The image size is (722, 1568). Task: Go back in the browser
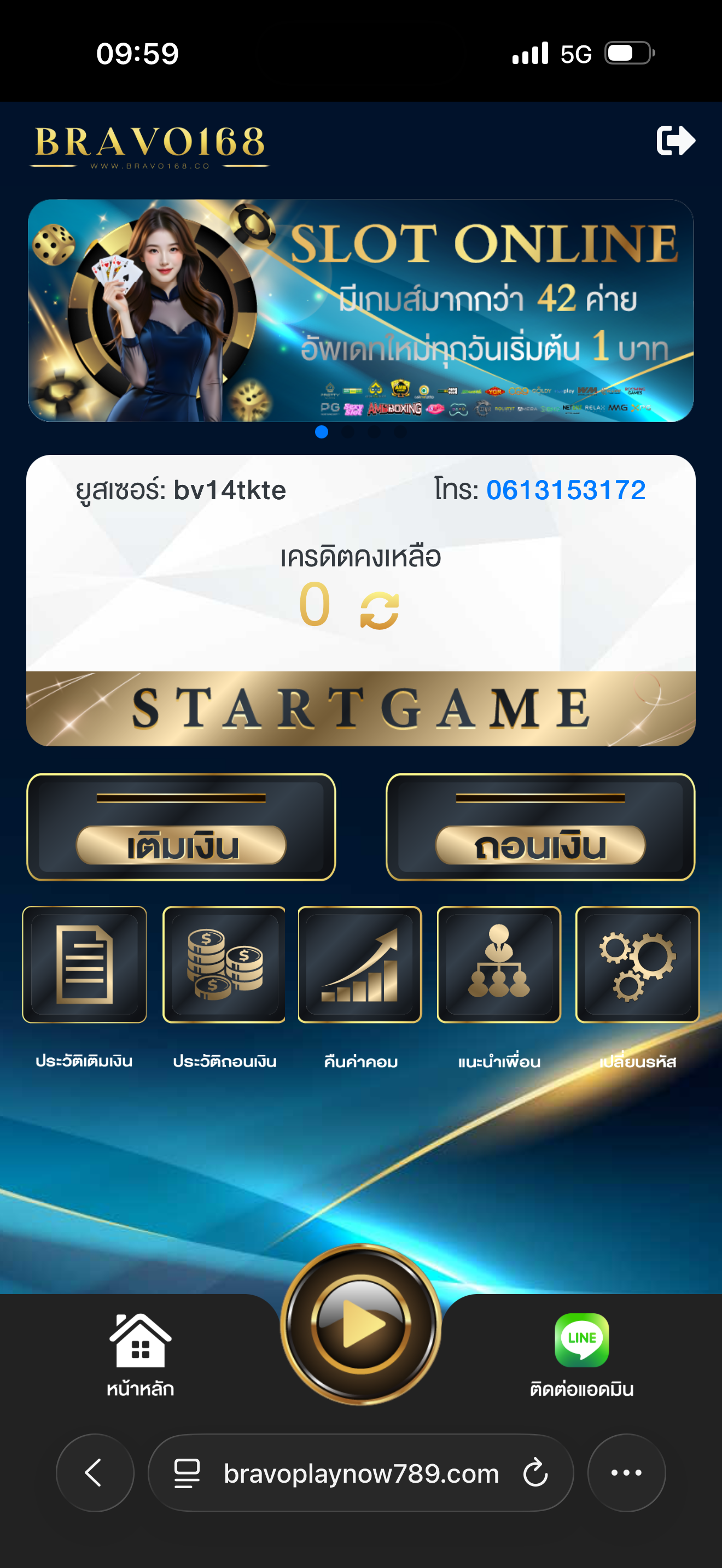click(x=95, y=1472)
